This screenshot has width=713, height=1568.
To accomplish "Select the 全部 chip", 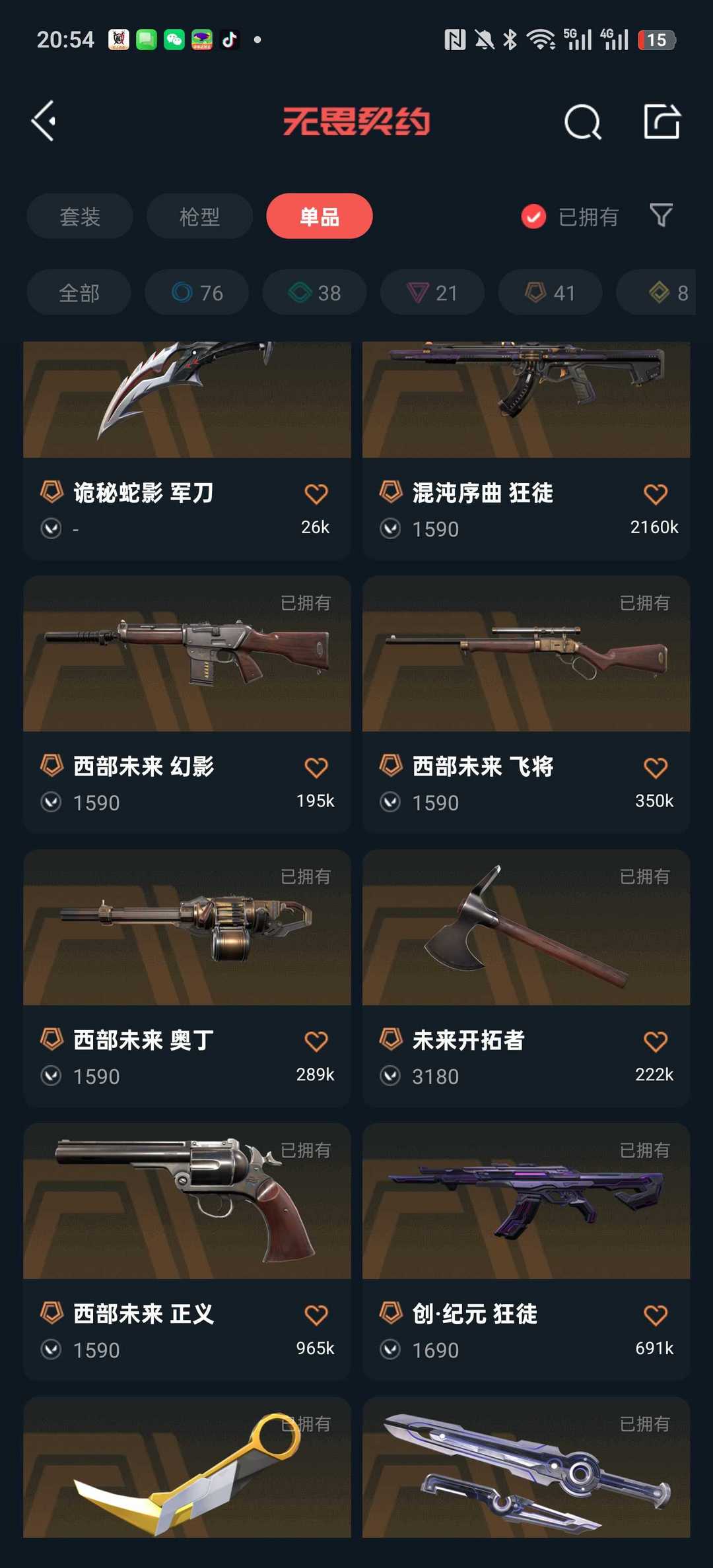I will click(x=79, y=292).
